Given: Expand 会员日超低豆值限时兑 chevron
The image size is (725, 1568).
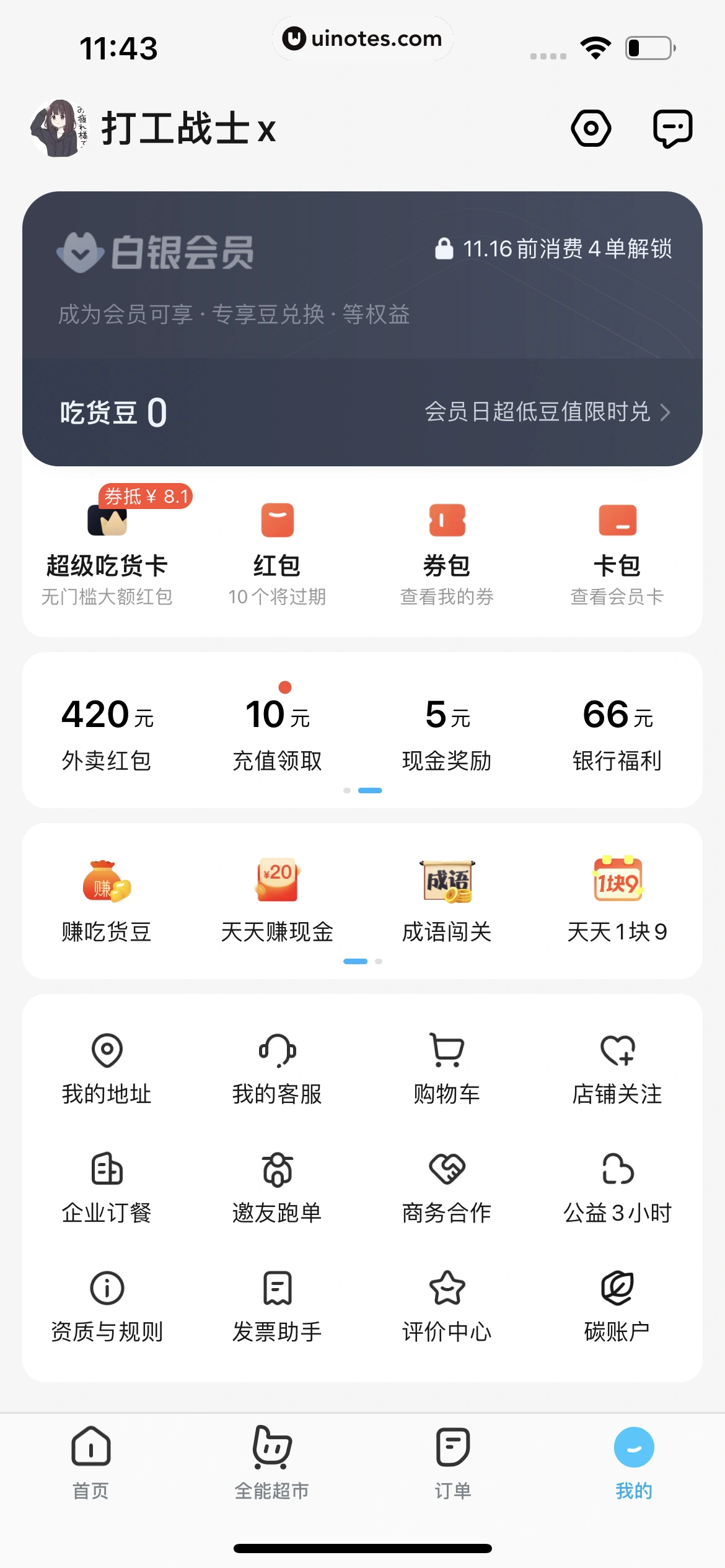Looking at the screenshot, I should [x=665, y=412].
